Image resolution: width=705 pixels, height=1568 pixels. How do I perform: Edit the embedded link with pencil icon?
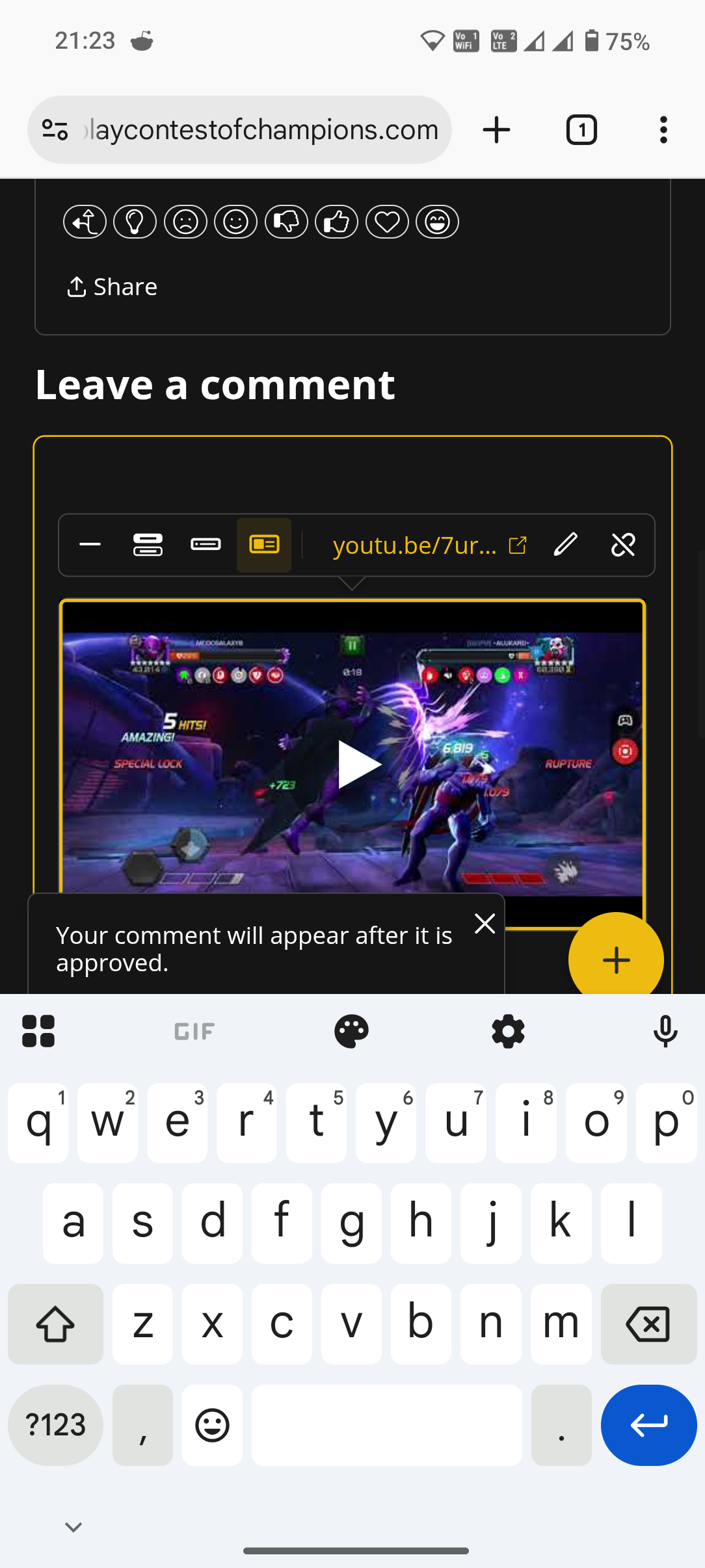(565, 545)
